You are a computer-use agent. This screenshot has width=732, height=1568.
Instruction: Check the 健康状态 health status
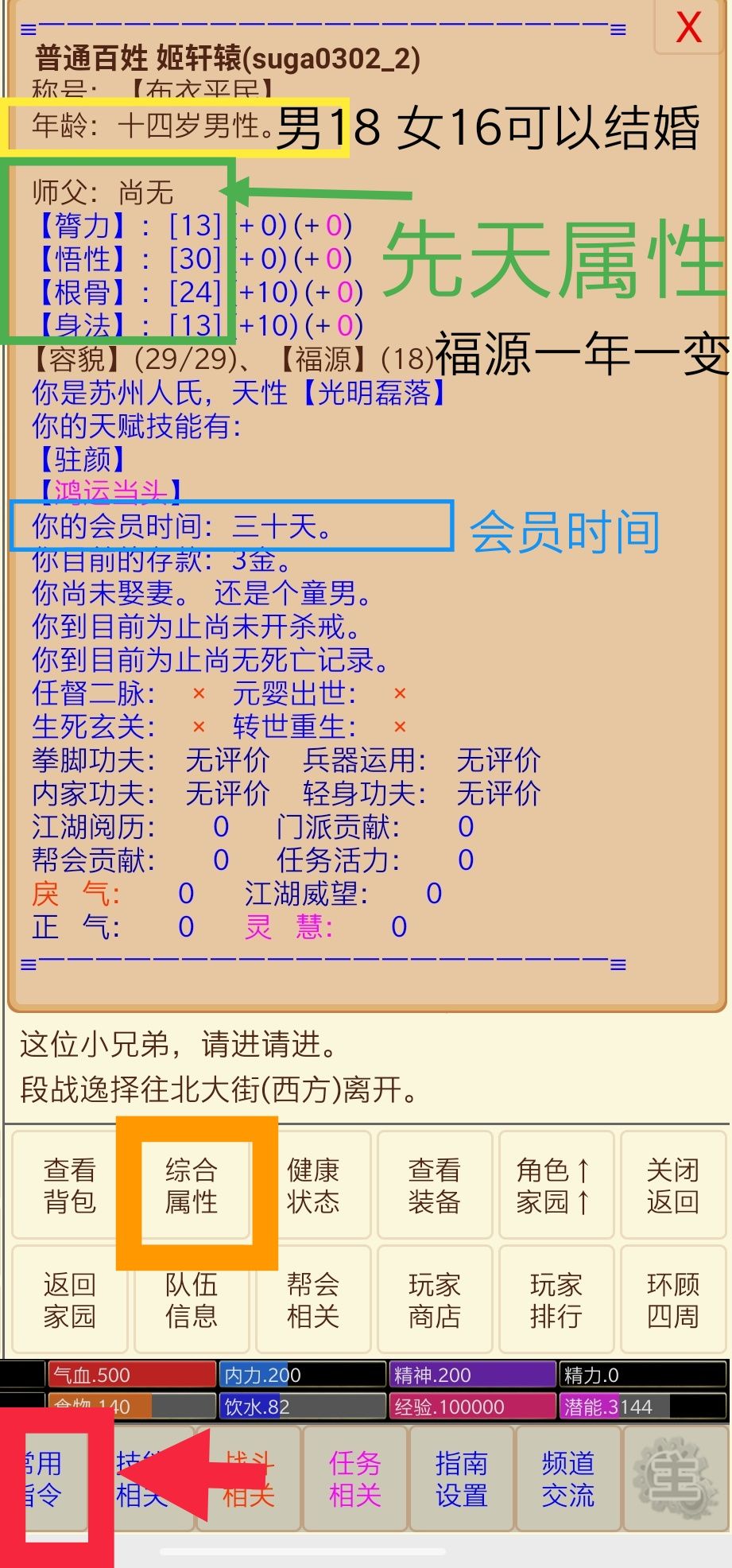tap(313, 1186)
